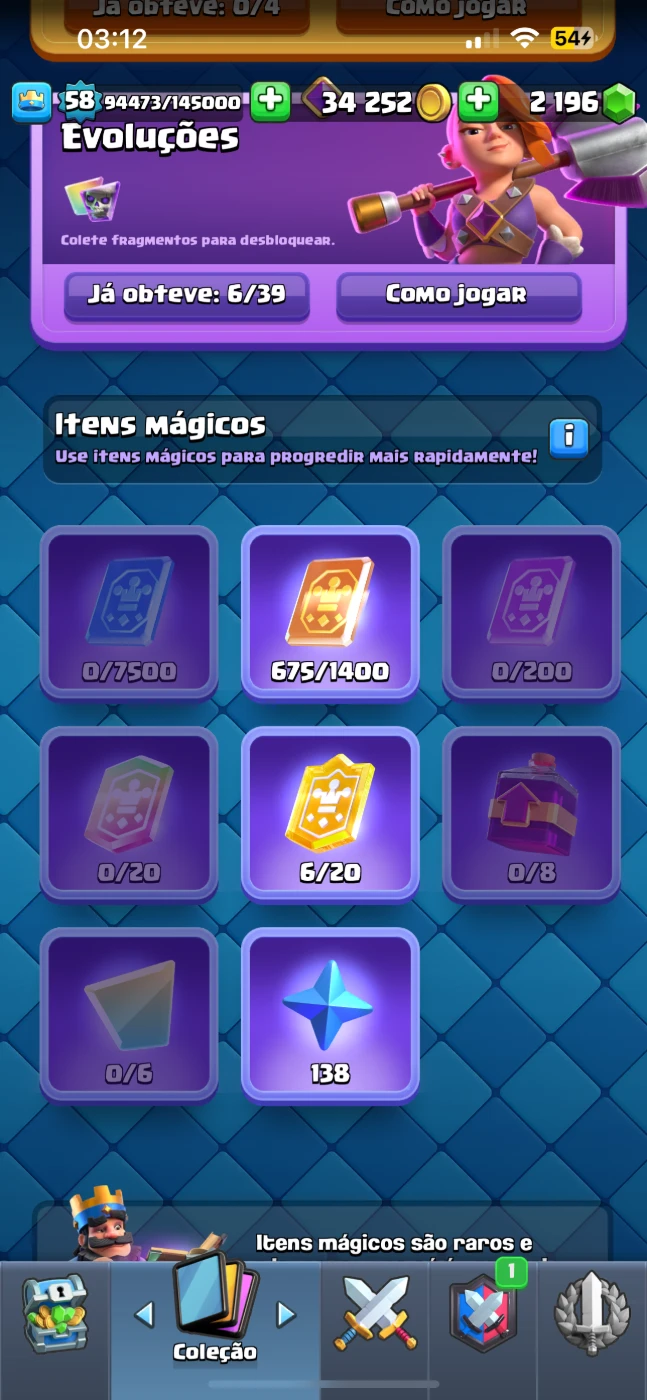
Task: Tap right arrow beside Coleção tab
Action: point(287,1314)
